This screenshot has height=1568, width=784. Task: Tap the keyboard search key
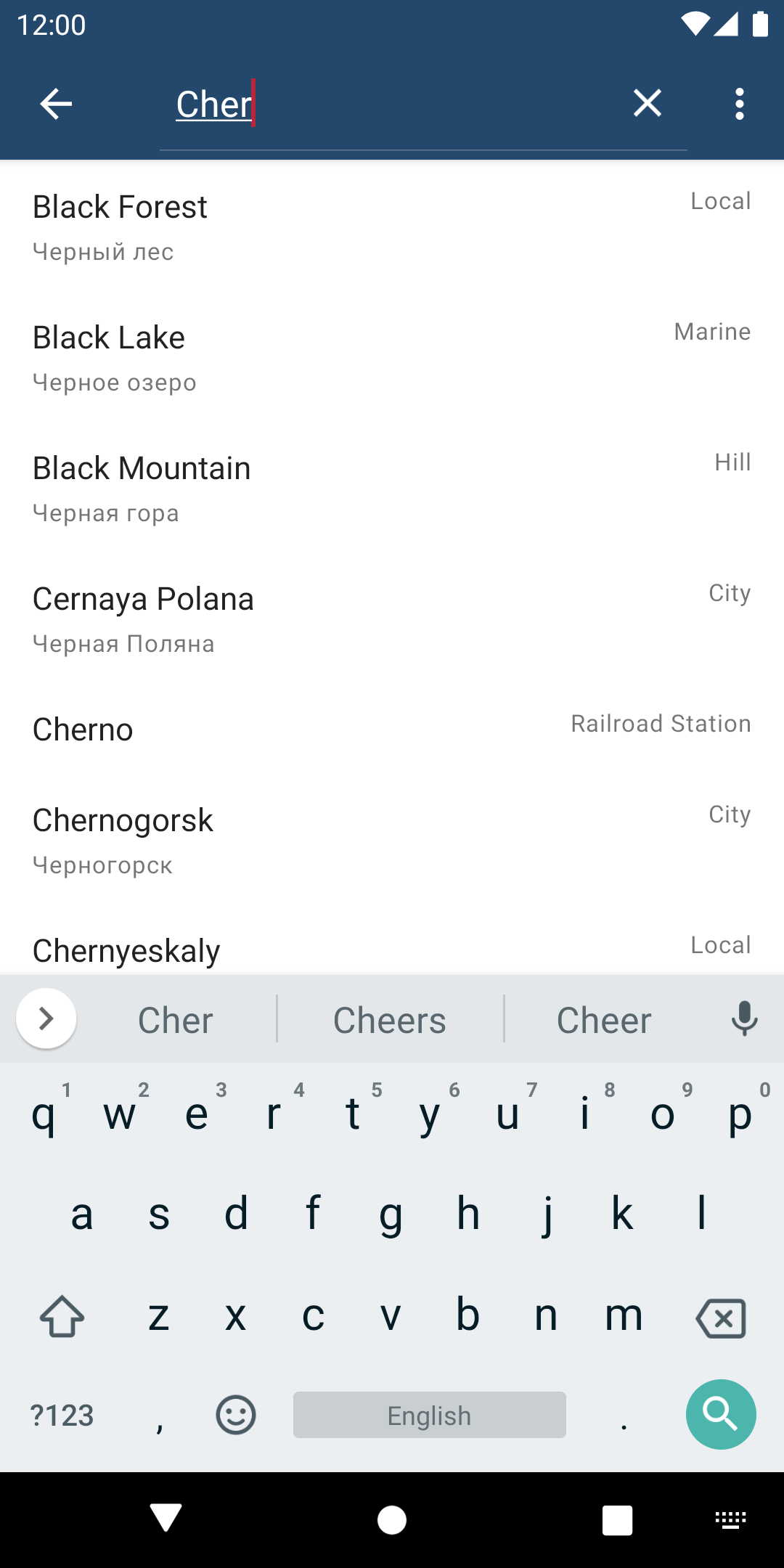coord(720,1414)
